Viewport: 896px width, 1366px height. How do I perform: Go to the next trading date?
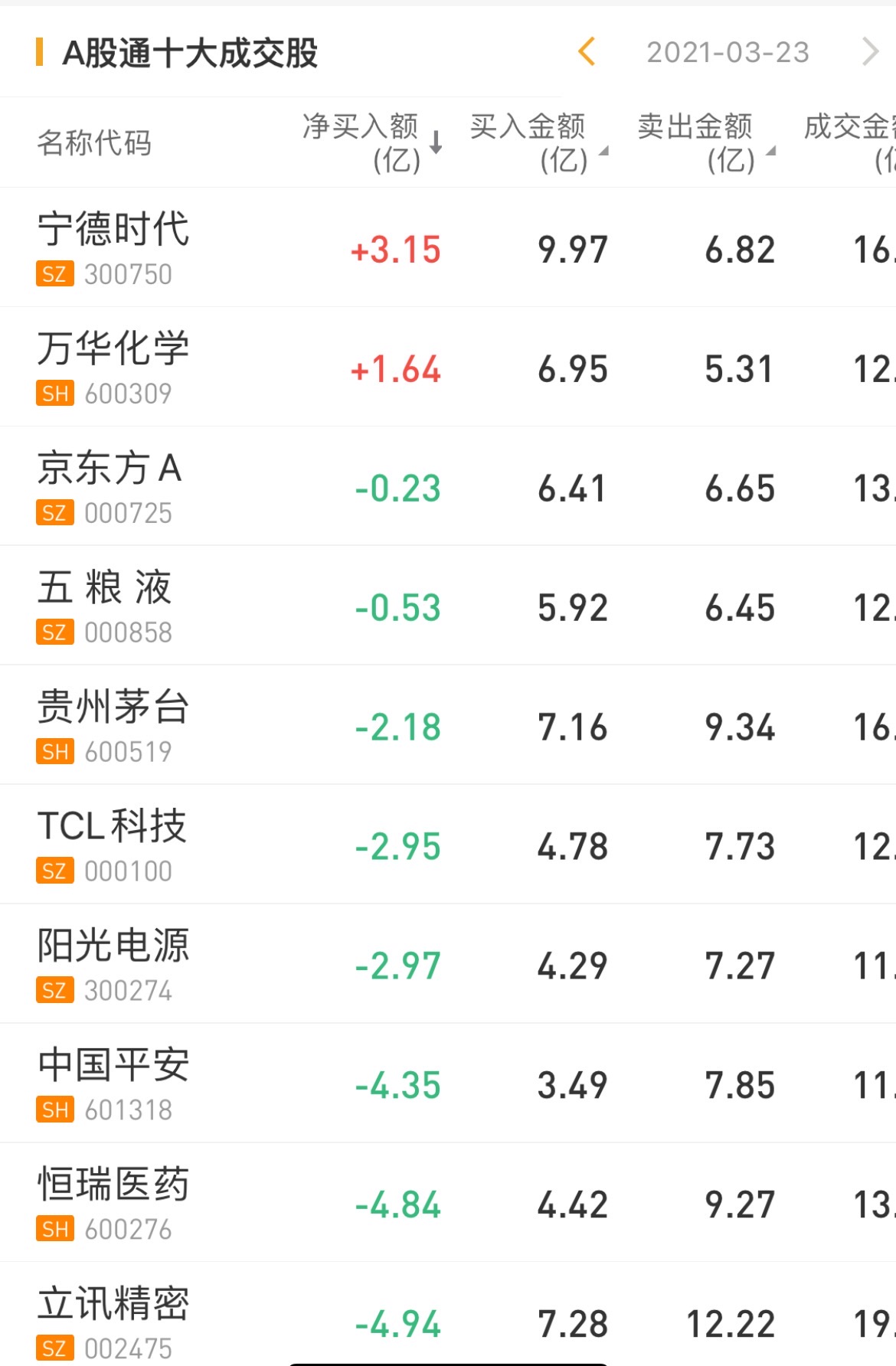870,52
